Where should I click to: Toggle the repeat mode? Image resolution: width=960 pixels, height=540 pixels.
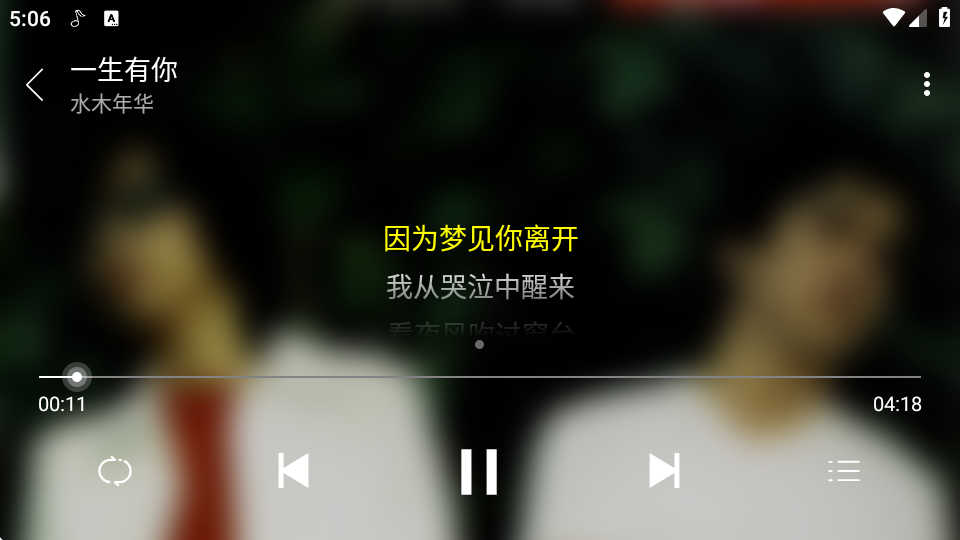(x=115, y=471)
